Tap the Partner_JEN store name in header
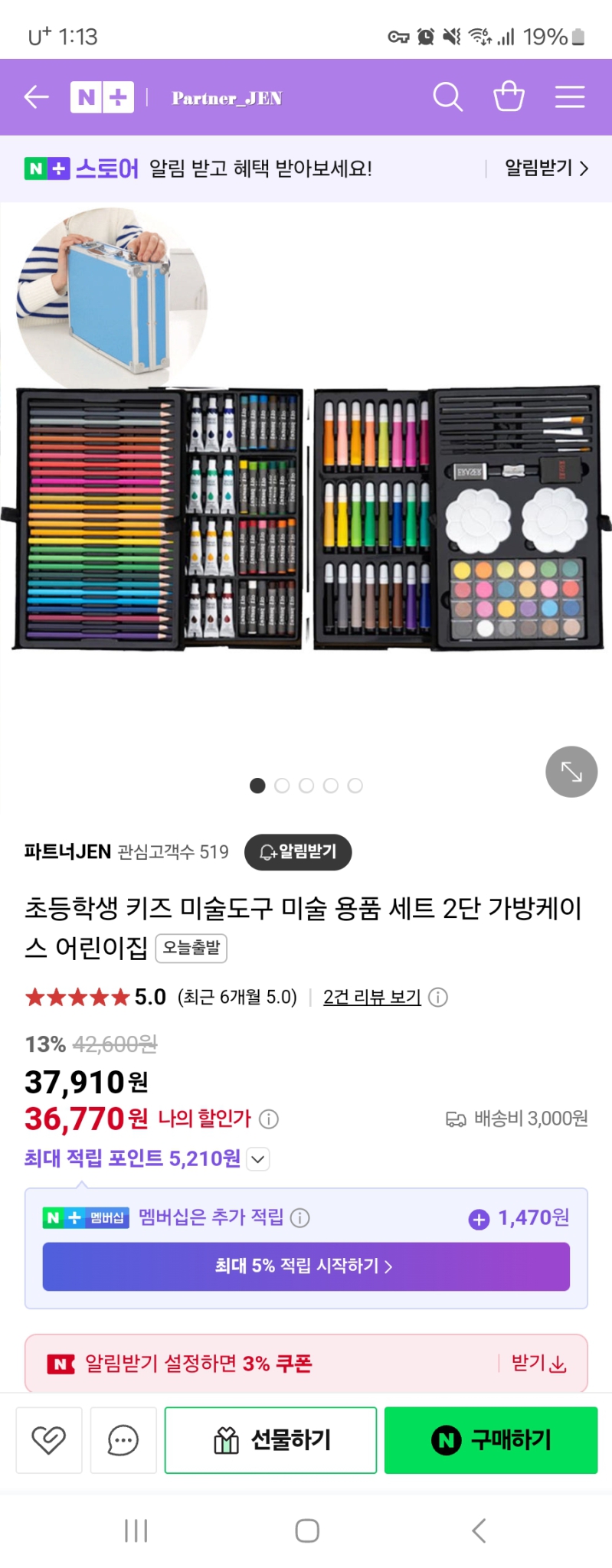 [x=226, y=97]
